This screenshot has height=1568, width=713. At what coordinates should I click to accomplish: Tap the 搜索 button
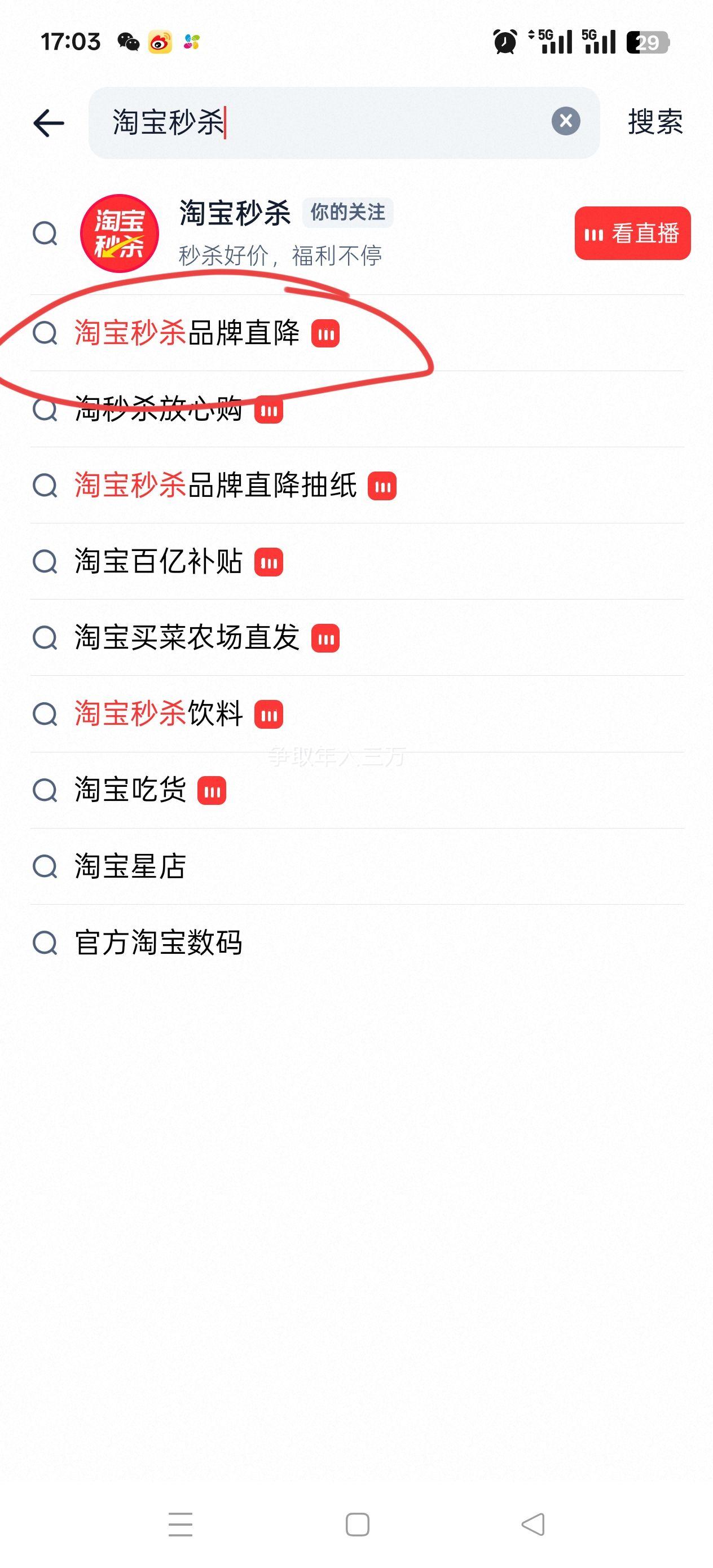[x=655, y=122]
